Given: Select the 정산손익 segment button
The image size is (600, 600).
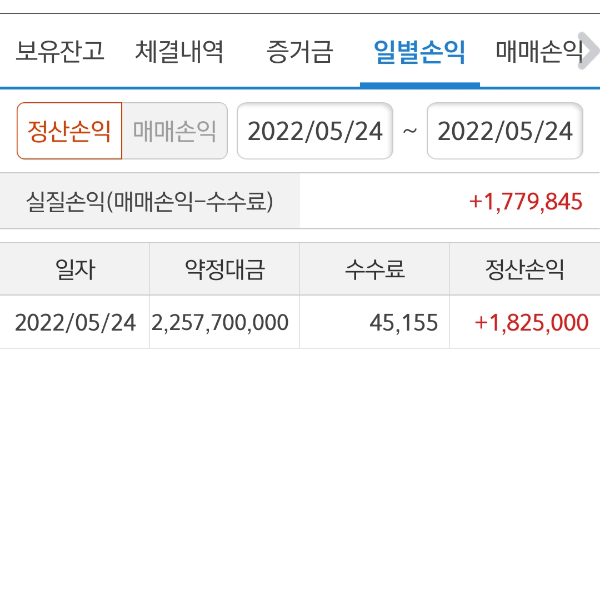Looking at the screenshot, I should [x=69, y=131].
